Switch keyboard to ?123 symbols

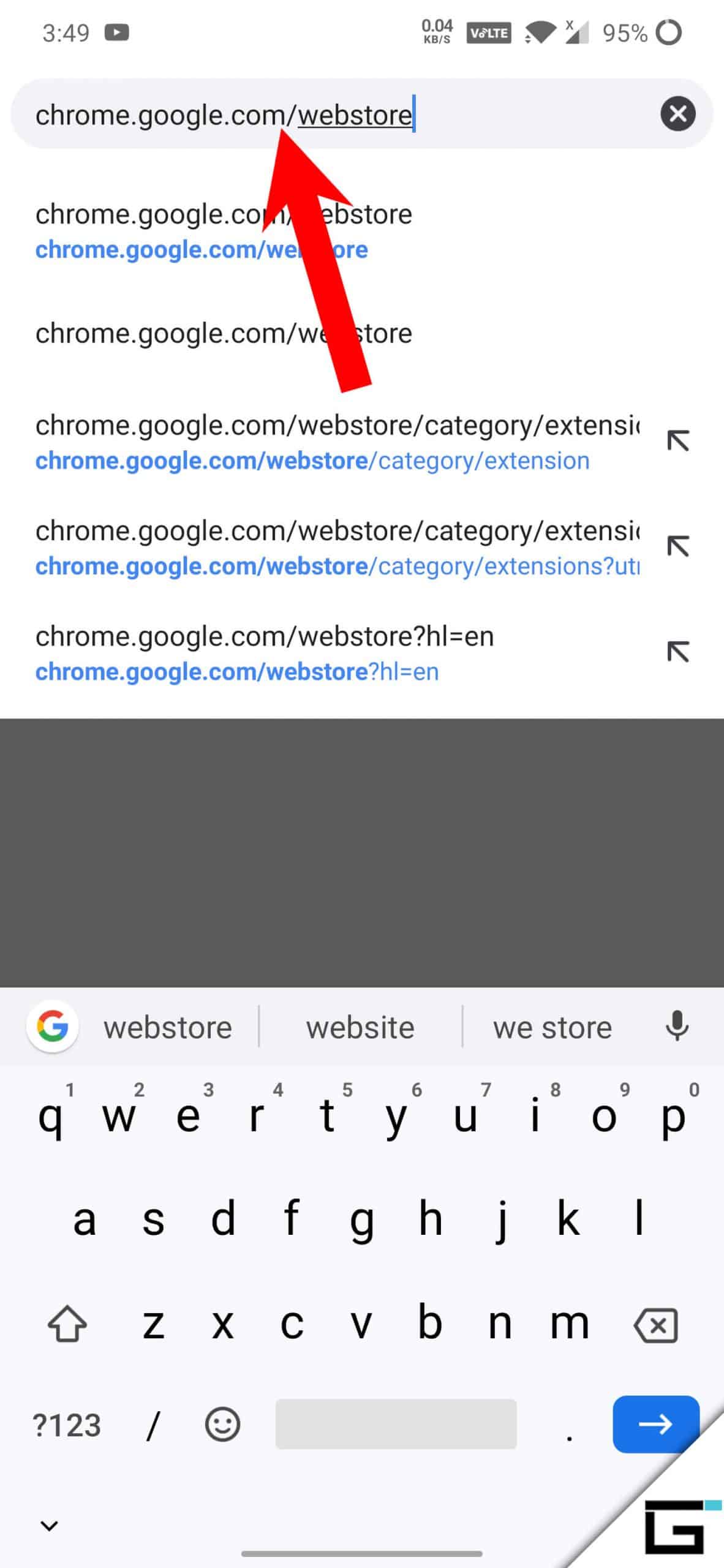67,1425
